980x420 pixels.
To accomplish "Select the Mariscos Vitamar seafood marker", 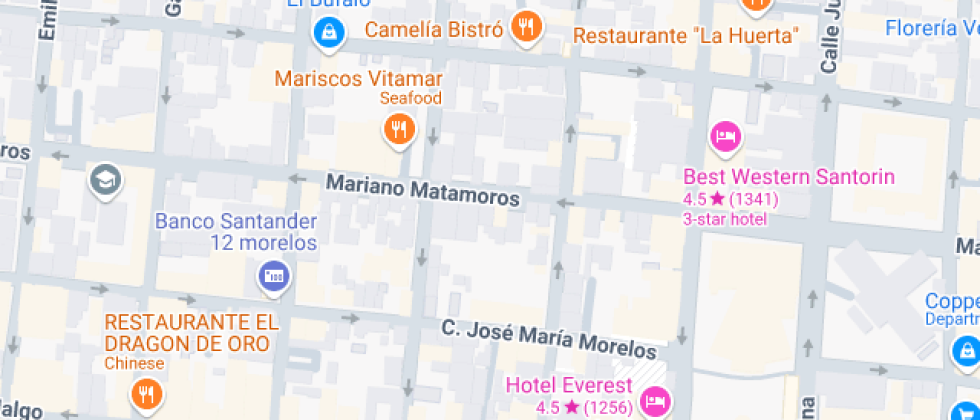I will tap(399, 128).
